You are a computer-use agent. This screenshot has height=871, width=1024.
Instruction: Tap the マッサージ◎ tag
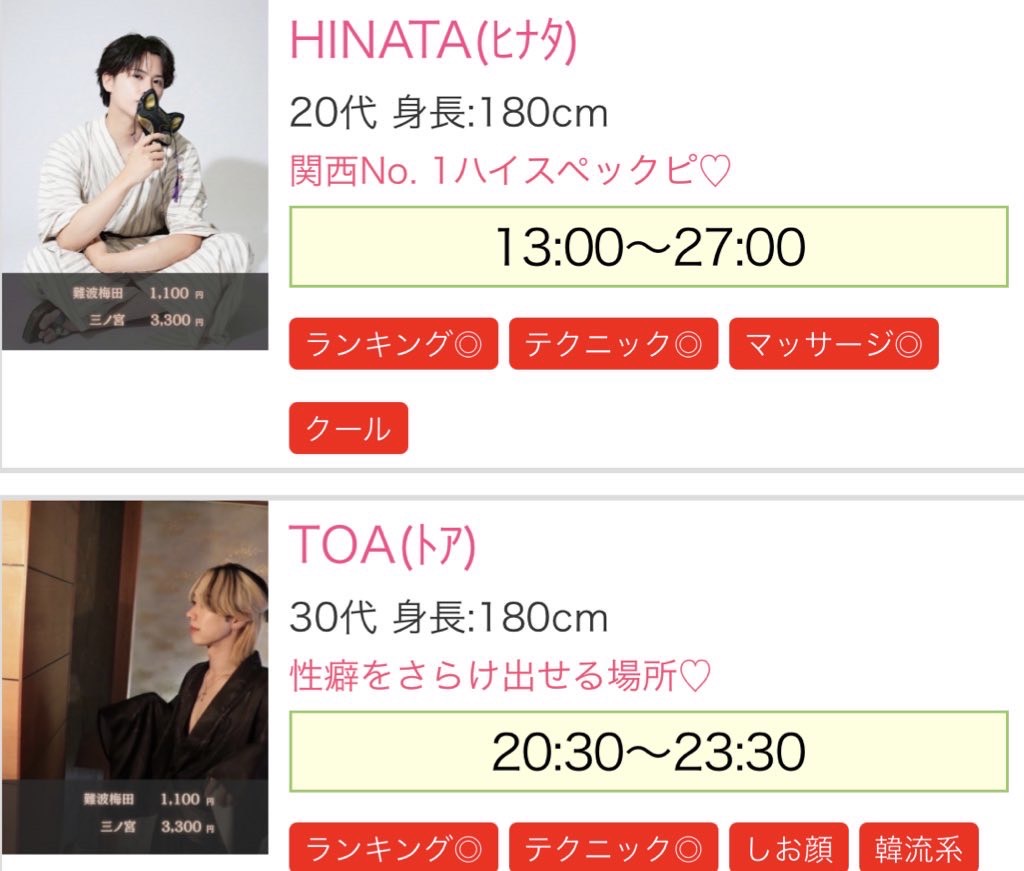(833, 344)
